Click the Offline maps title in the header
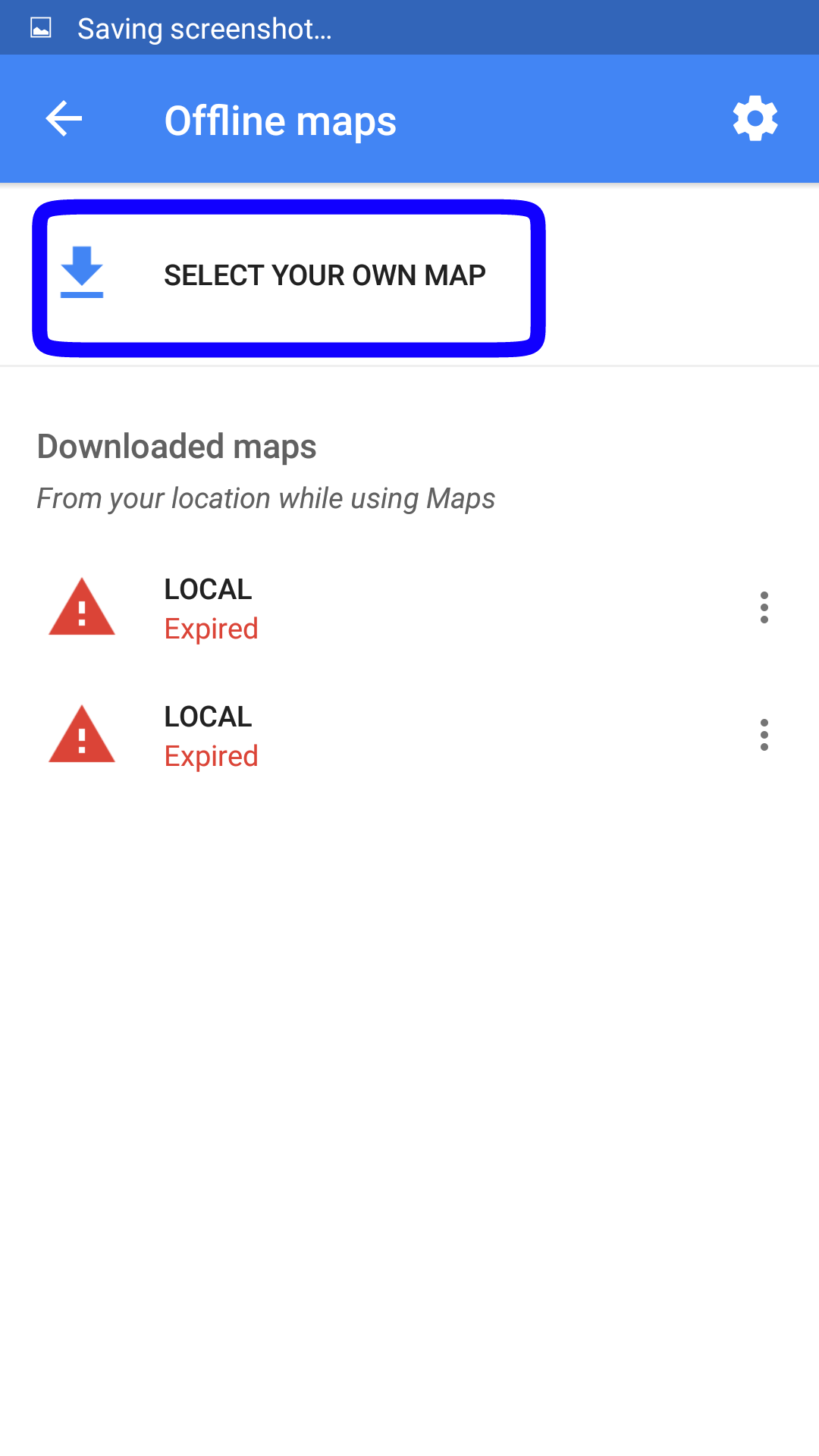 [x=280, y=120]
